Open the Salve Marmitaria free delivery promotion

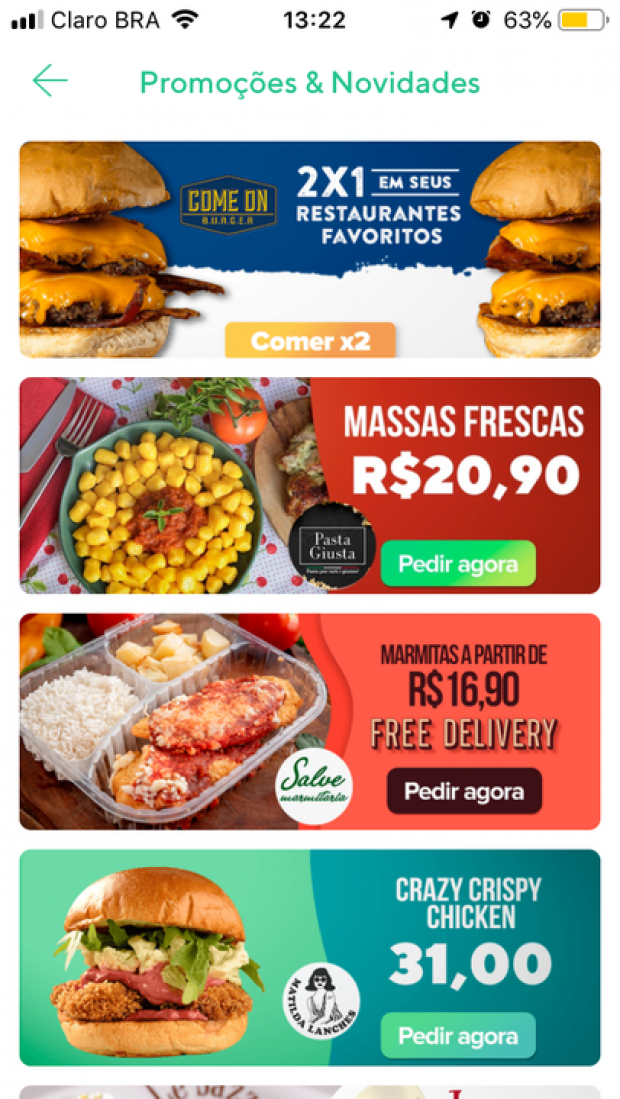(x=310, y=722)
